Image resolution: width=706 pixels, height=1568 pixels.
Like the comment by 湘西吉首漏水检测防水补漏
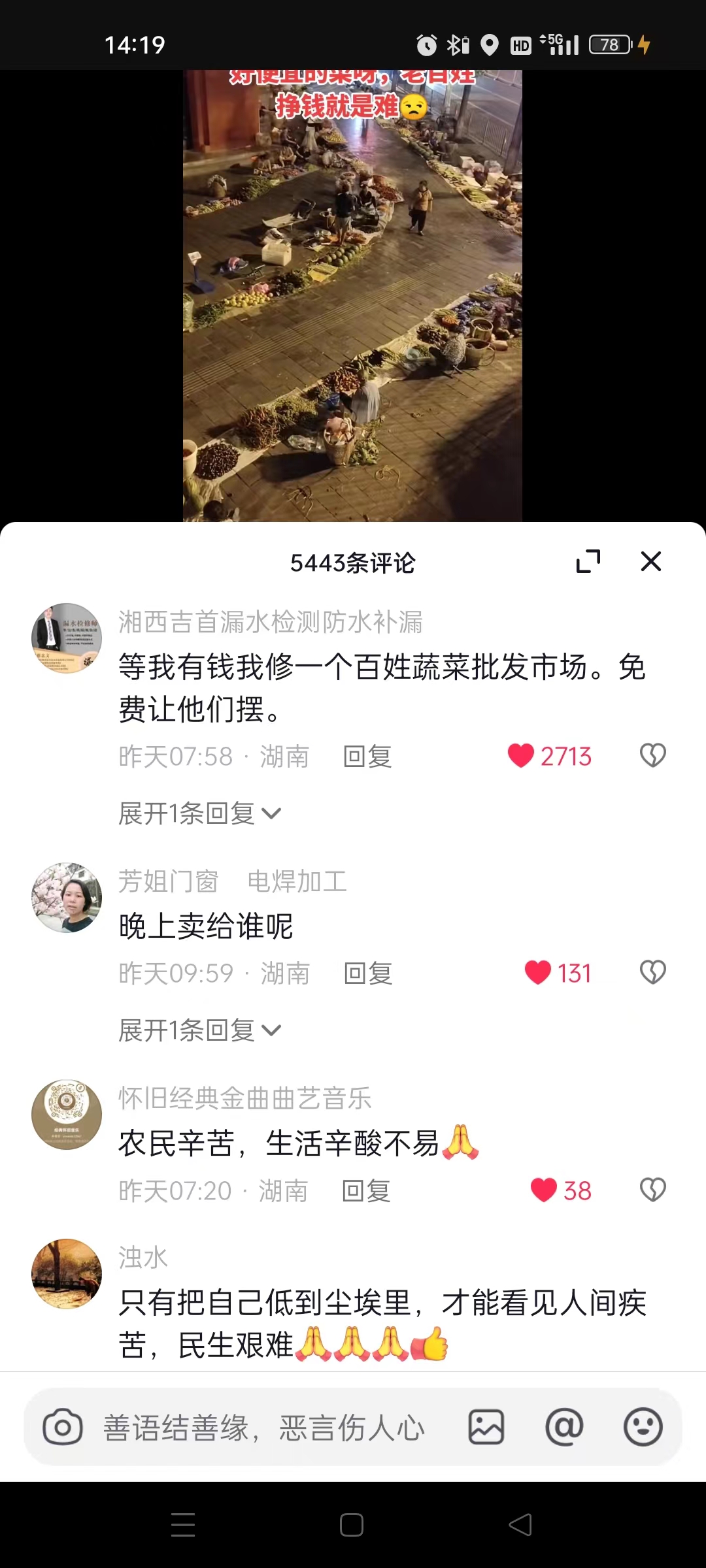coord(522,756)
